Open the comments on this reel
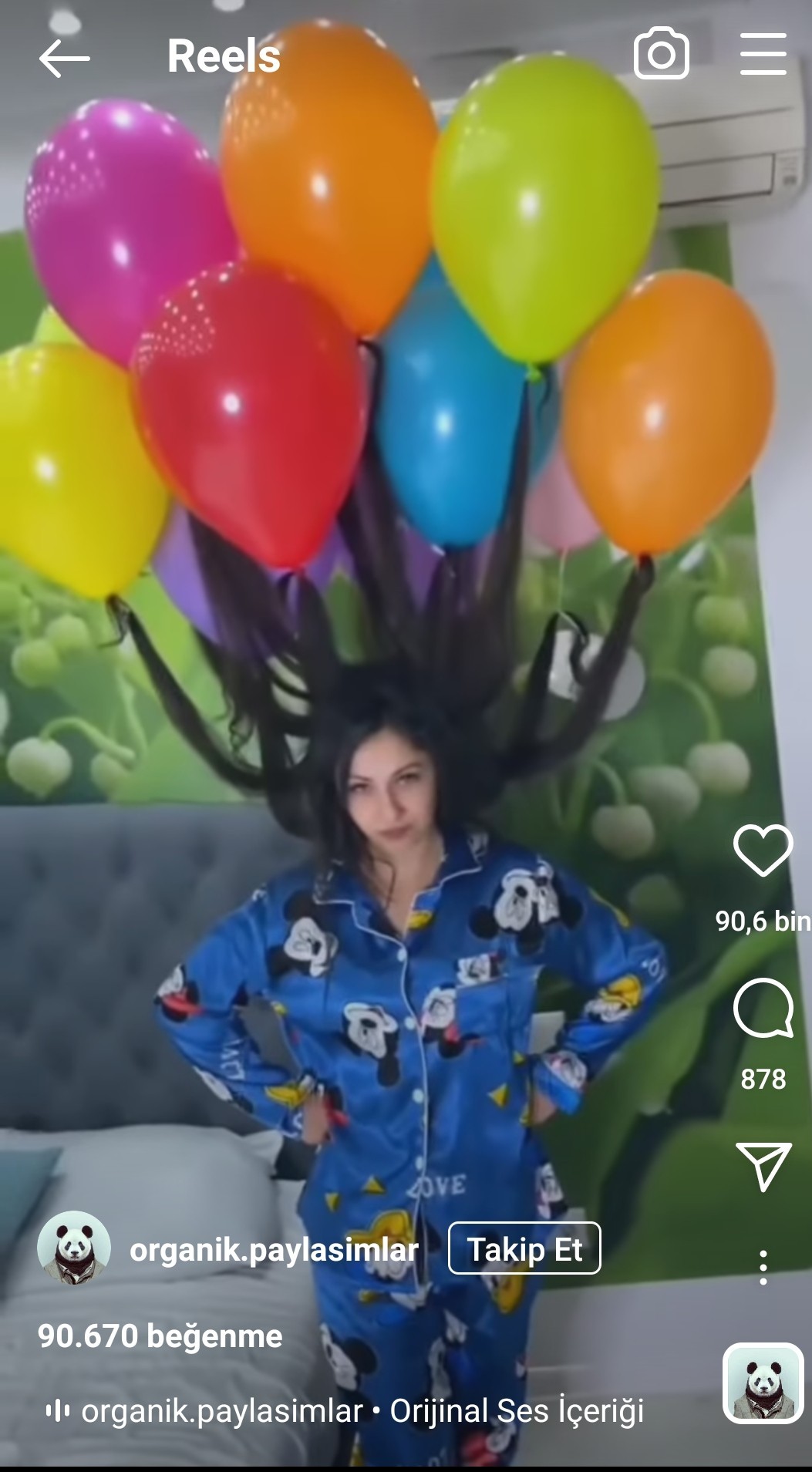Screen dimensions: 812x1472 763,1009
